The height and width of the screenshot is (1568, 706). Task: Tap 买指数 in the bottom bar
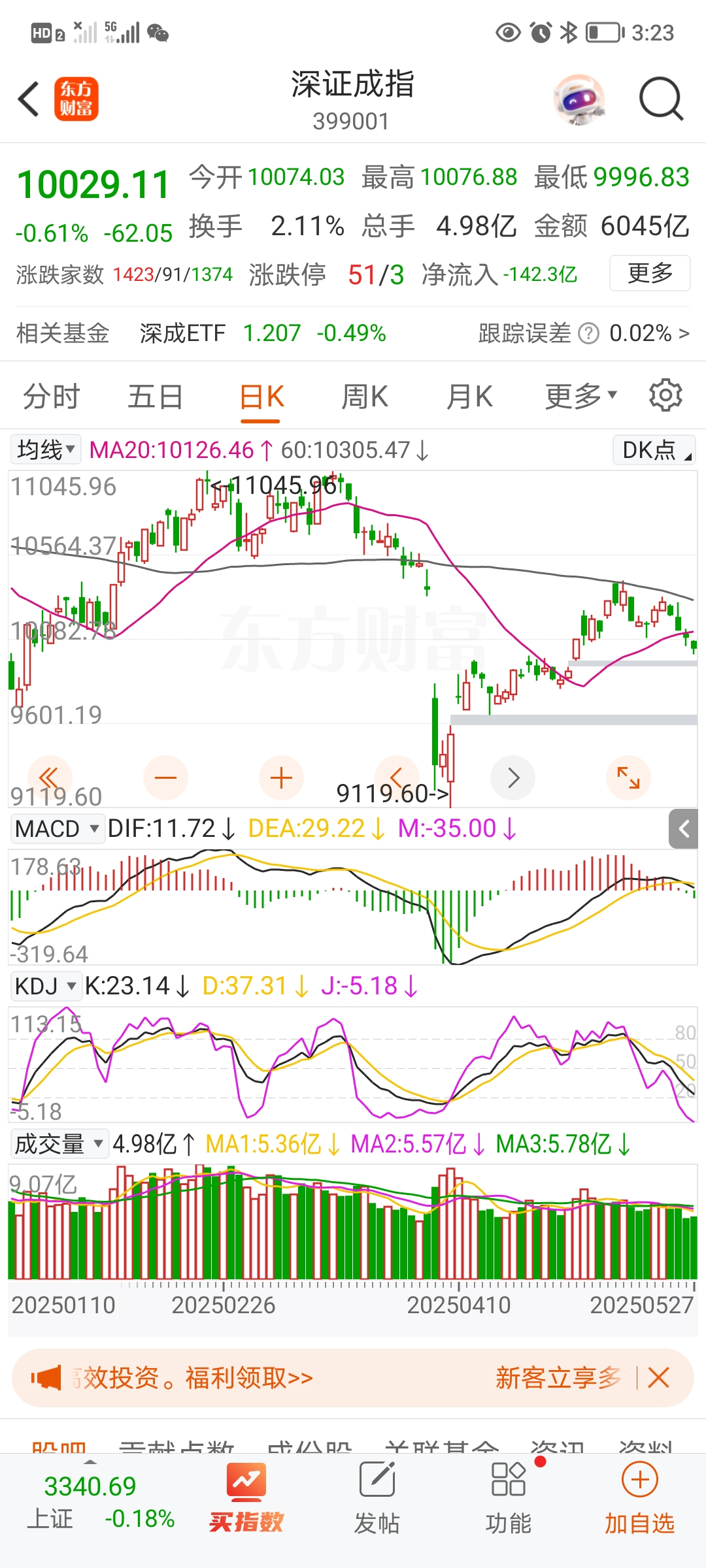coord(246,1499)
